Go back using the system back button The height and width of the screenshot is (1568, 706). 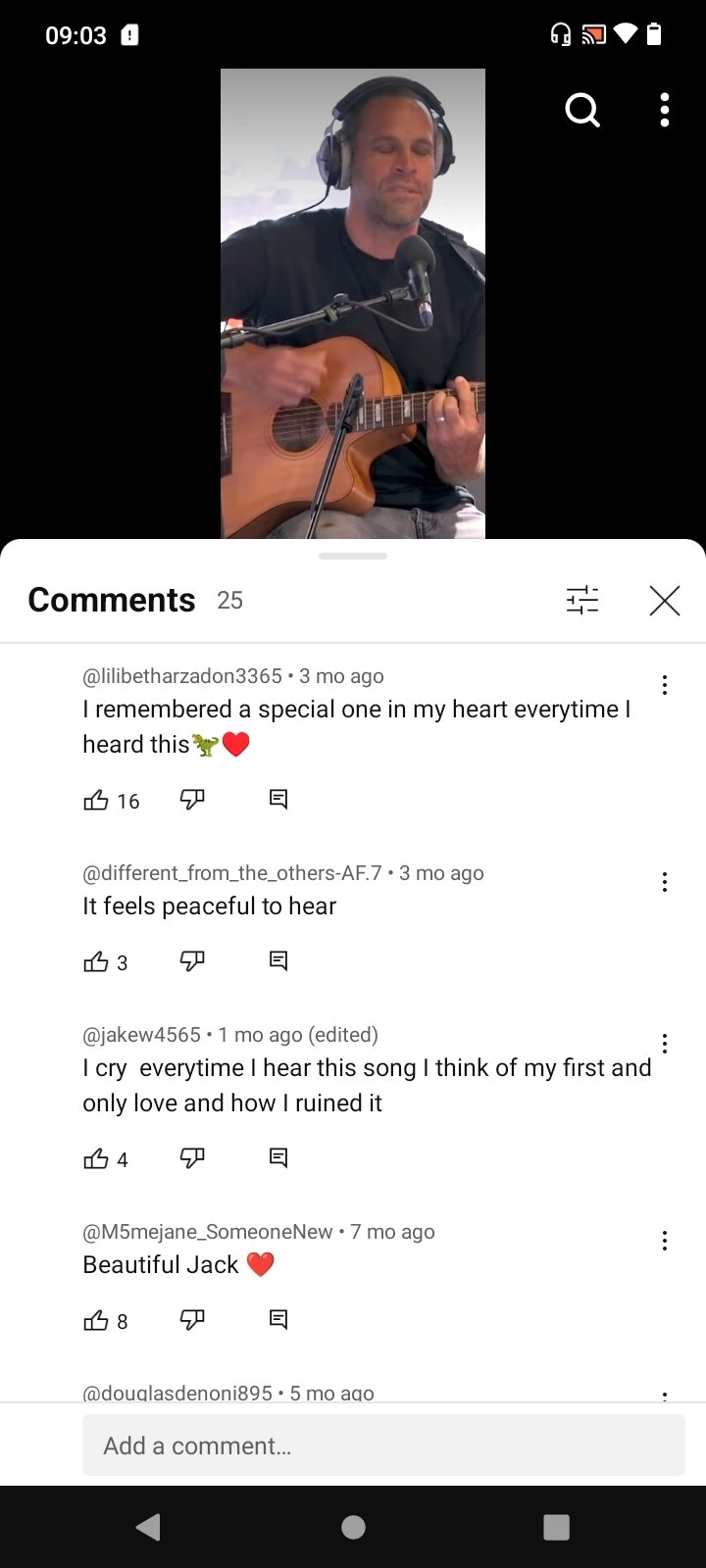(x=148, y=1527)
